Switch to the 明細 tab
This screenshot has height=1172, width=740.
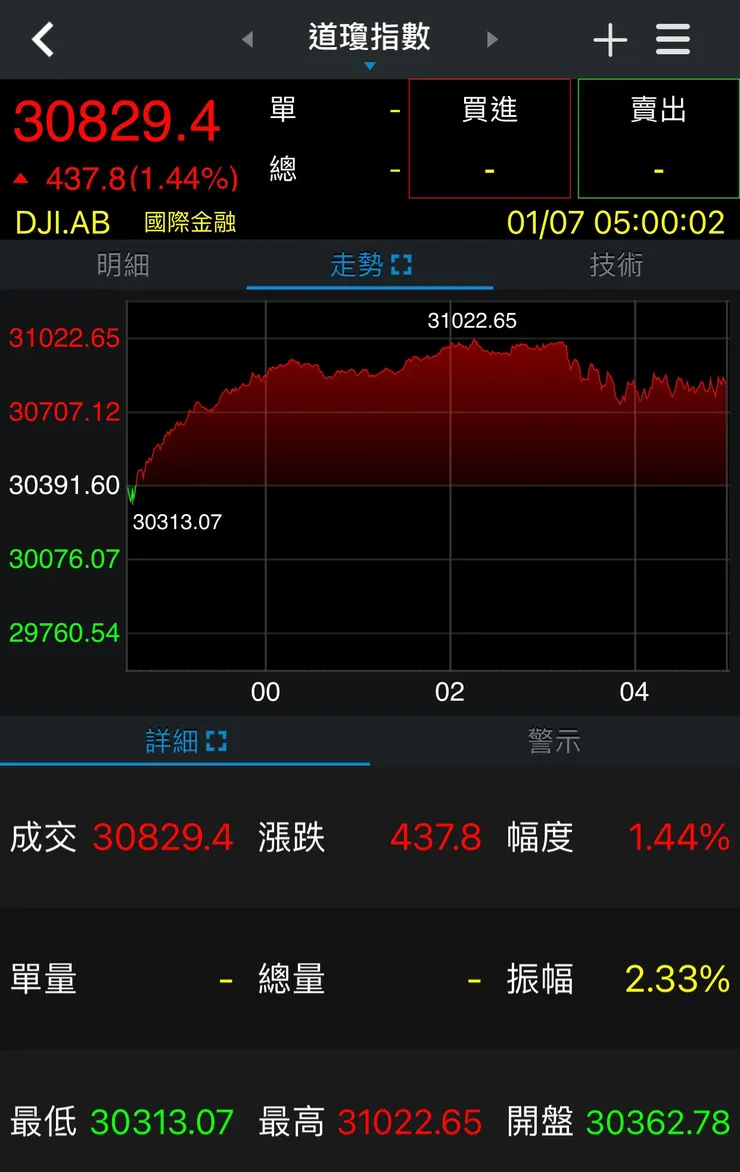pyautogui.click(x=123, y=265)
